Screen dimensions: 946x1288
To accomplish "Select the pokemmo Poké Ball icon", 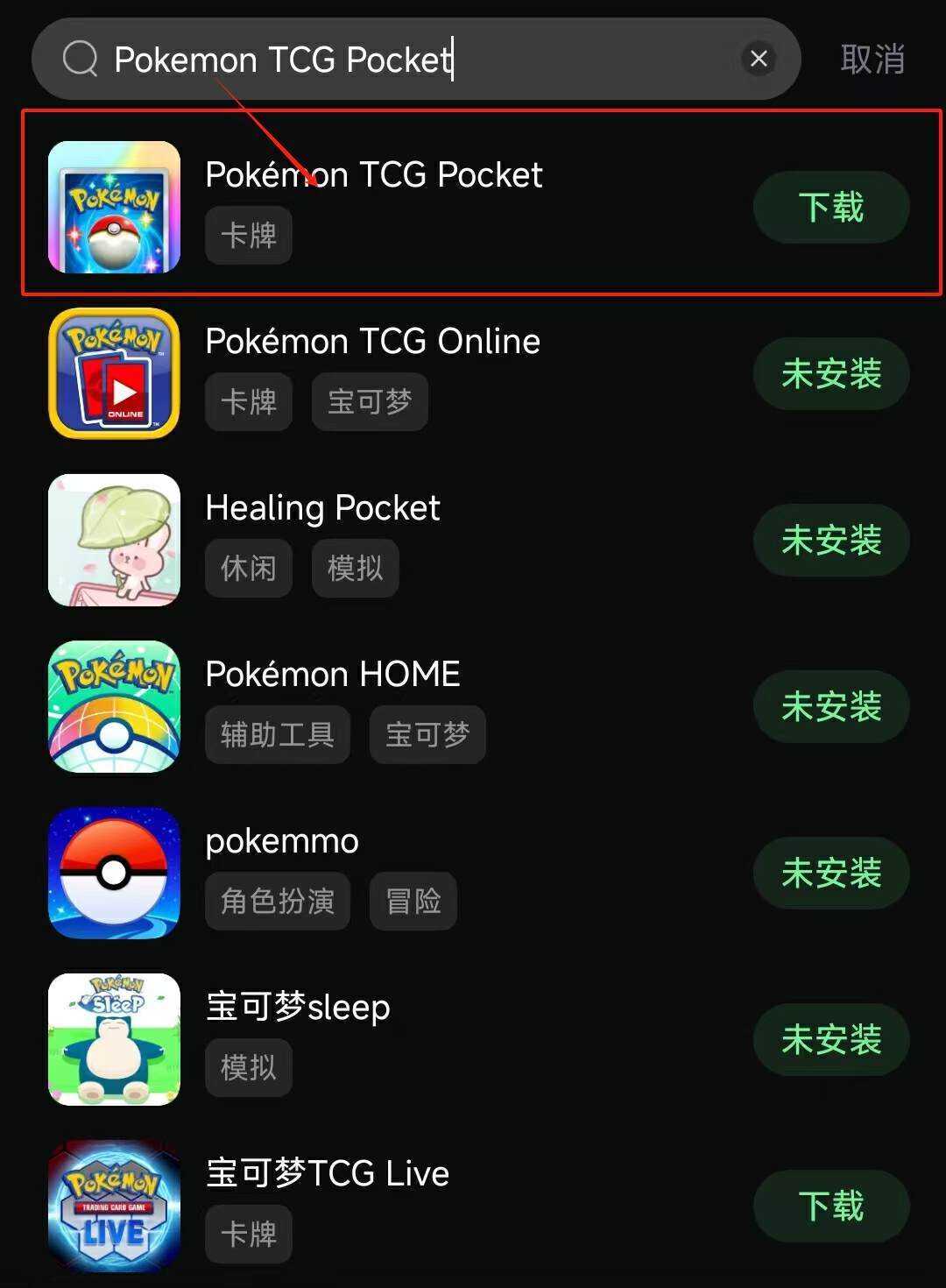I will click(x=114, y=873).
